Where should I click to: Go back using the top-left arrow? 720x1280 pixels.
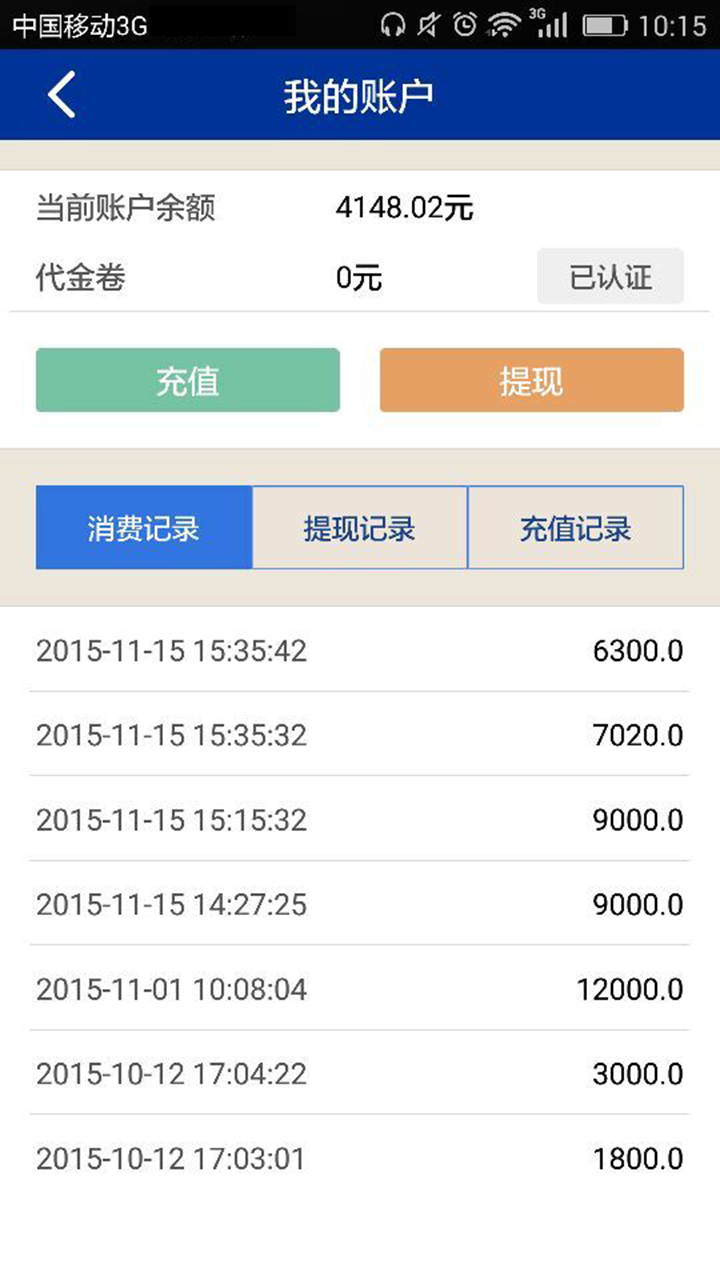(x=62, y=96)
